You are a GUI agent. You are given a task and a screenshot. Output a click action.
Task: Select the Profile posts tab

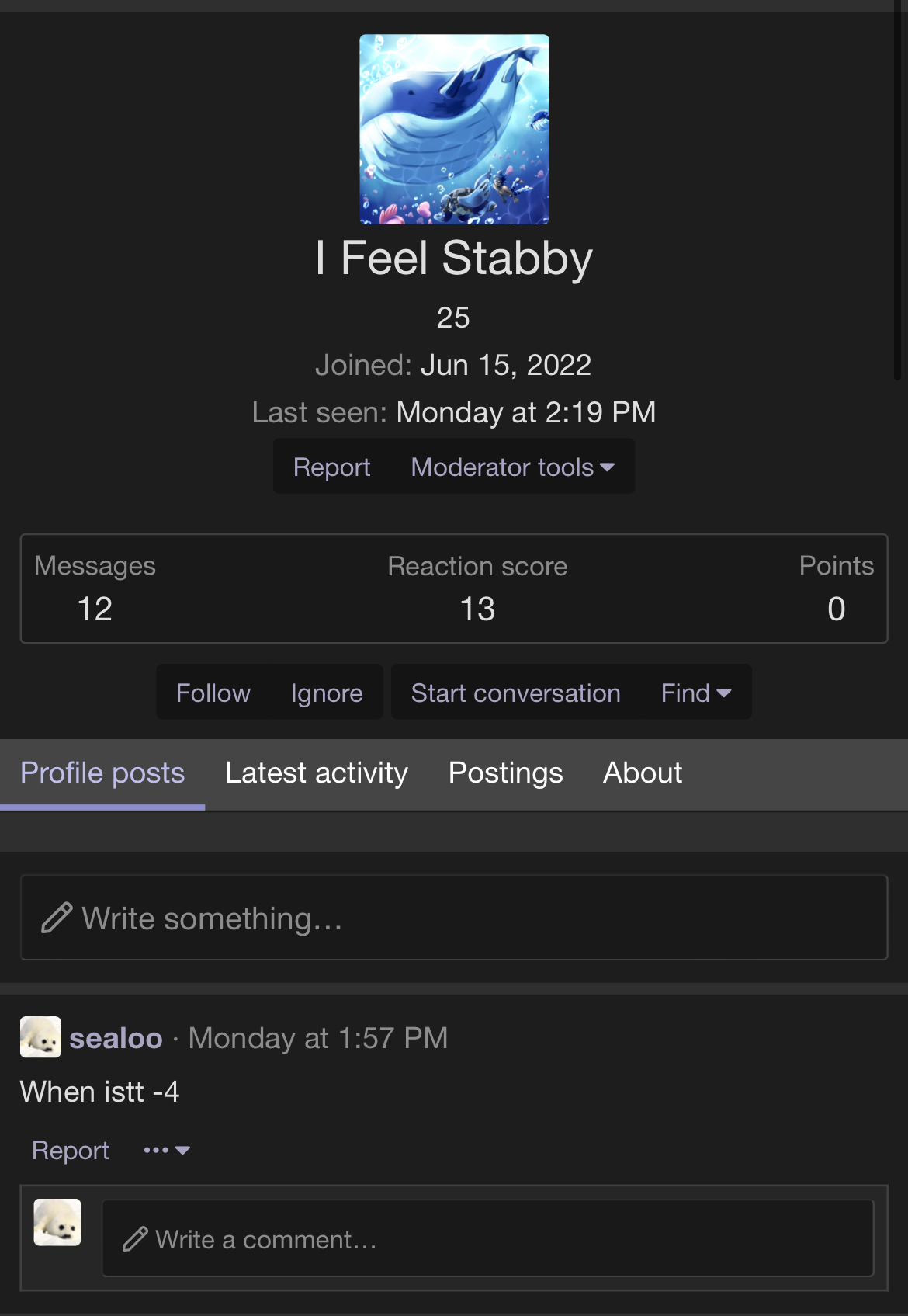[x=102, y=773]
